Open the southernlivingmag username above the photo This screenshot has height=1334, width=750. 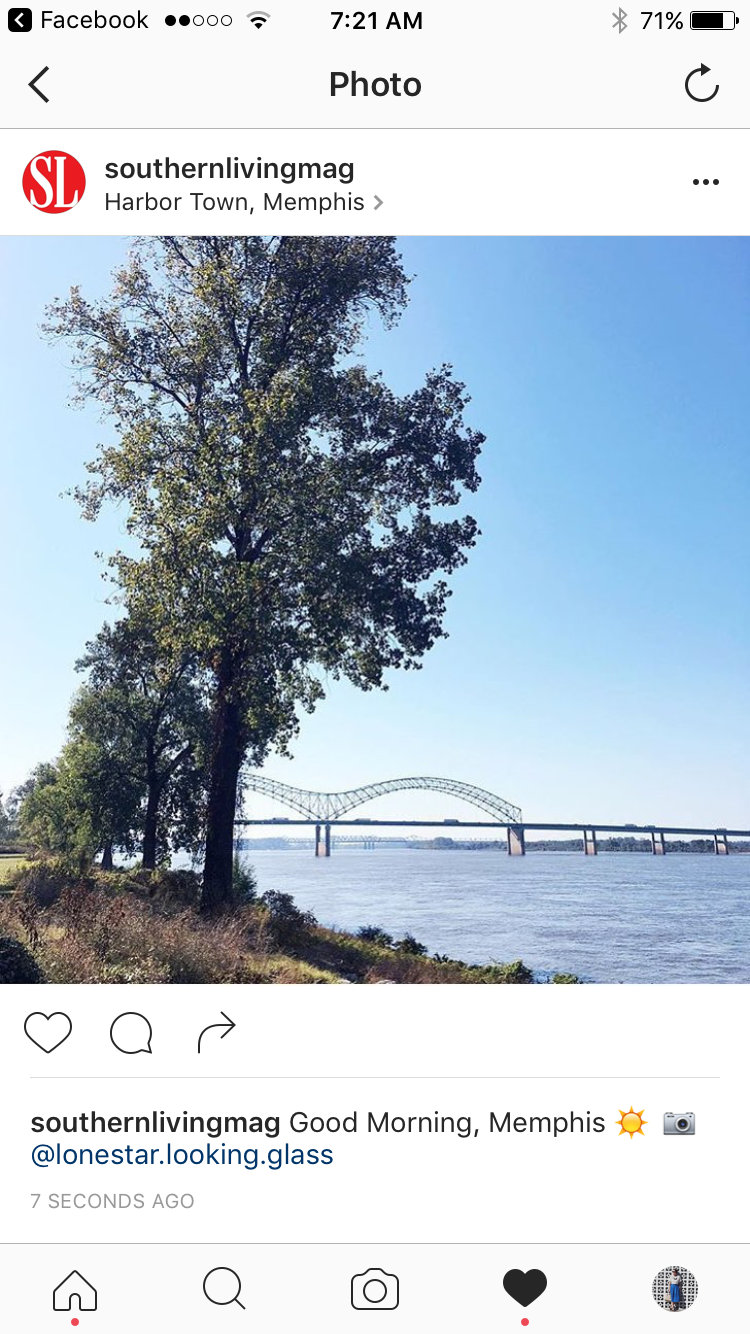229,168
